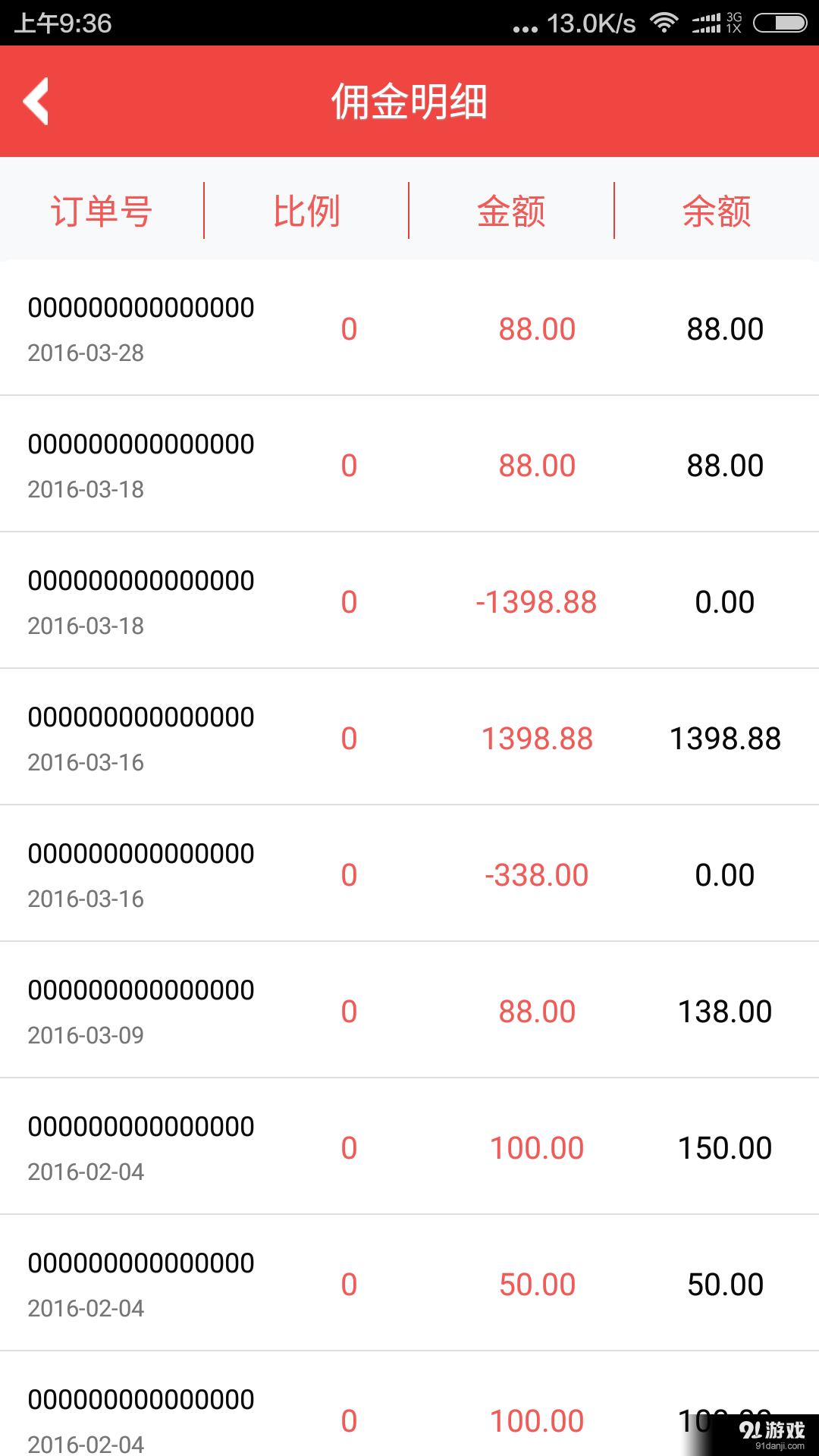Image resolution: width=819 pixels, height=1456 pixels.
Task: Tap the 余额 column header
Action: point(716,211)
